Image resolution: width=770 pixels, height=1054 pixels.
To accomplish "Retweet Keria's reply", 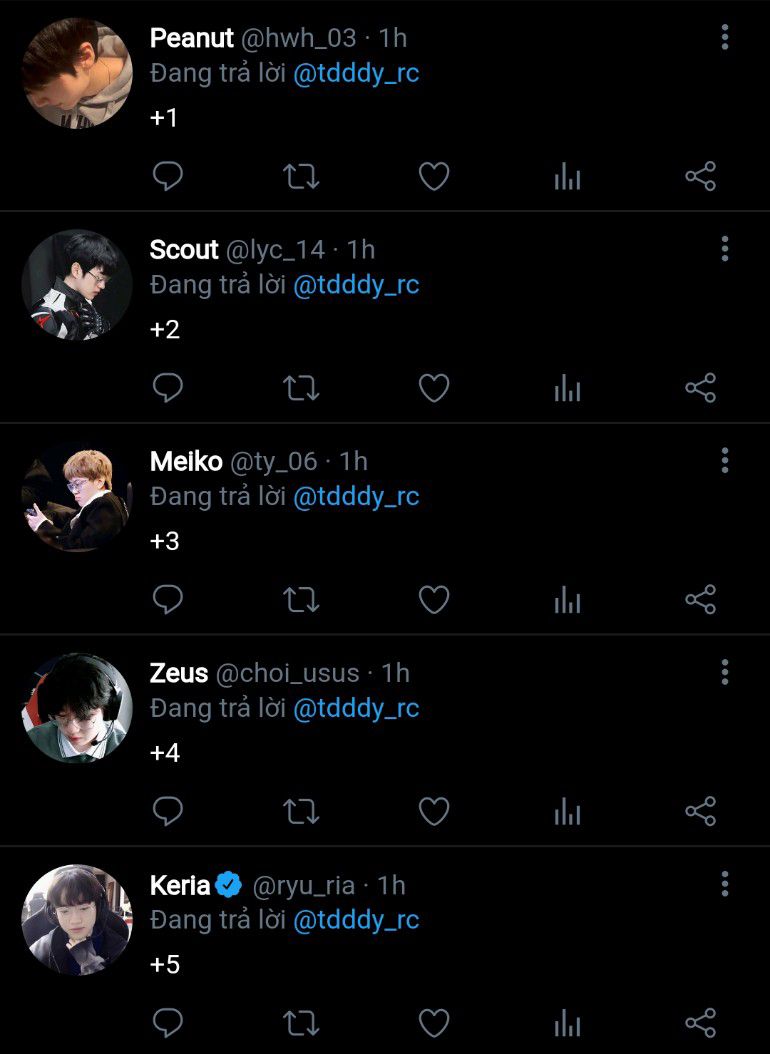I will click(301, 1023).
